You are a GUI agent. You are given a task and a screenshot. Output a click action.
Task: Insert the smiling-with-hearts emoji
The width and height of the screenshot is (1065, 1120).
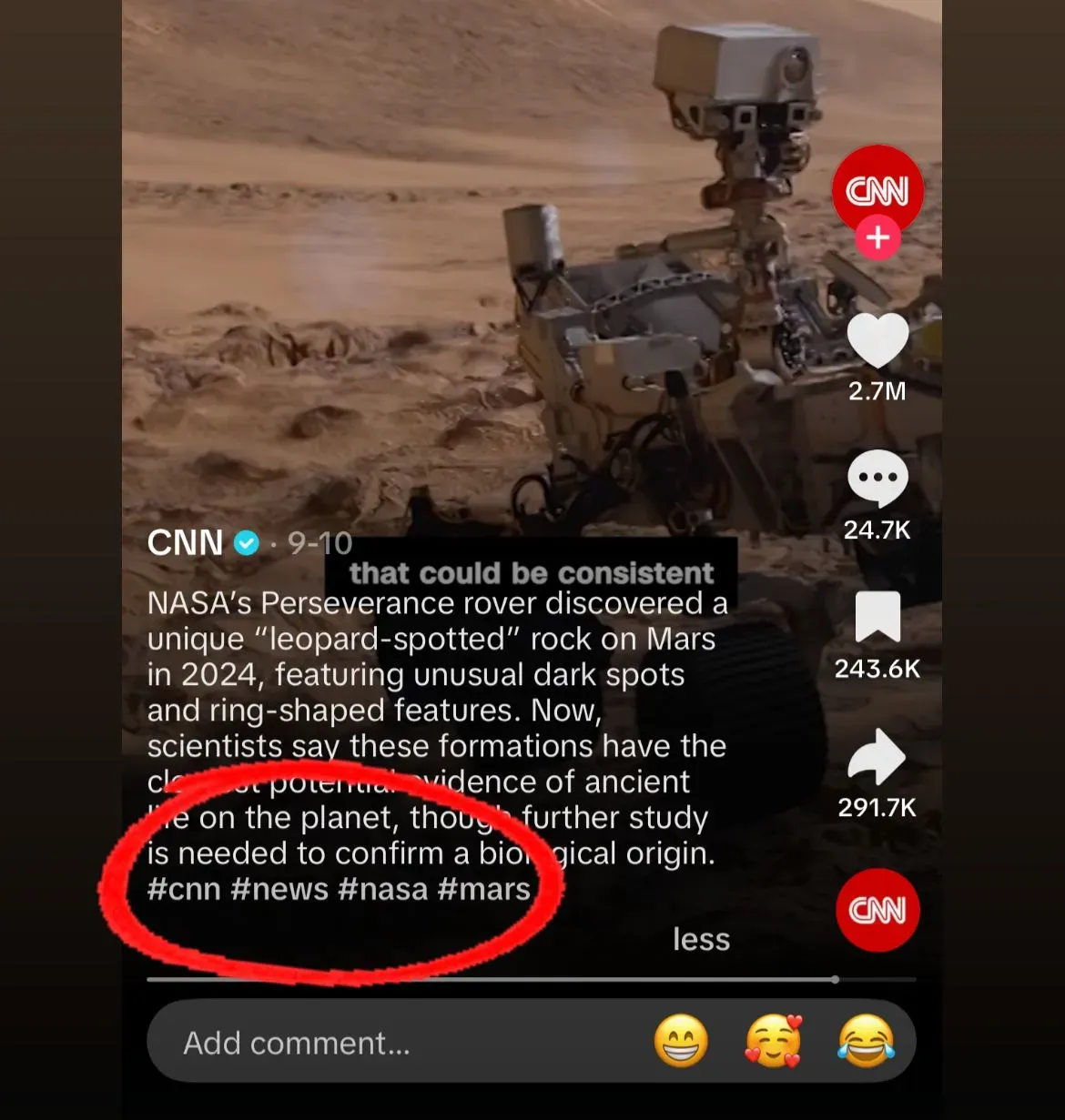coord(773,1041)
